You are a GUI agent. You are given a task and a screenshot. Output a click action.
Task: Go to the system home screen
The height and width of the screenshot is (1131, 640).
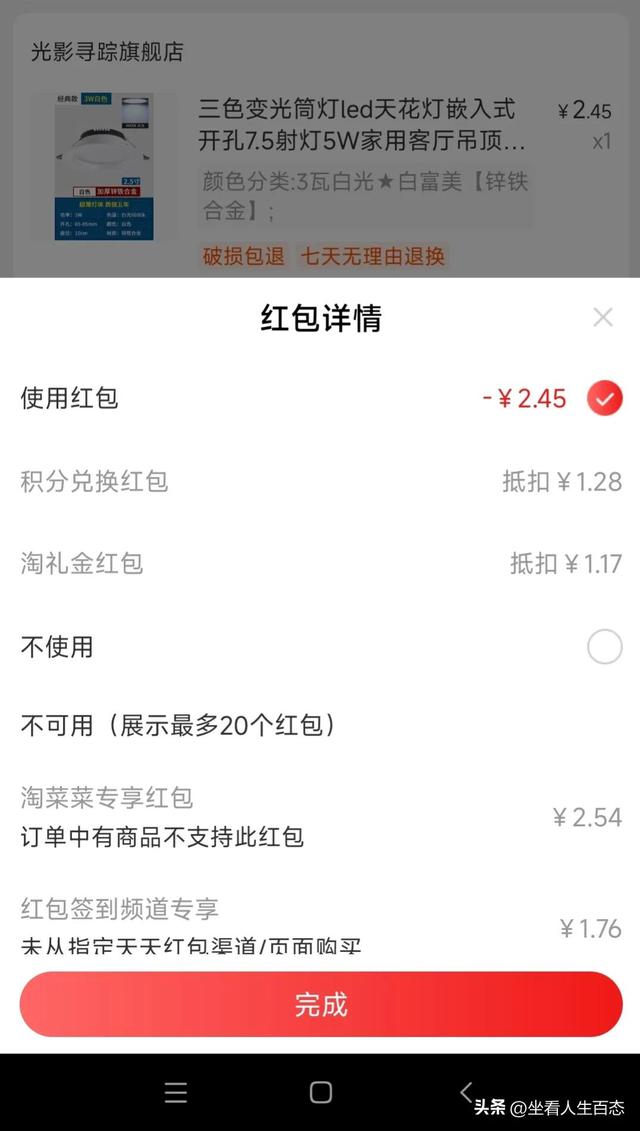click(320, 1092)
